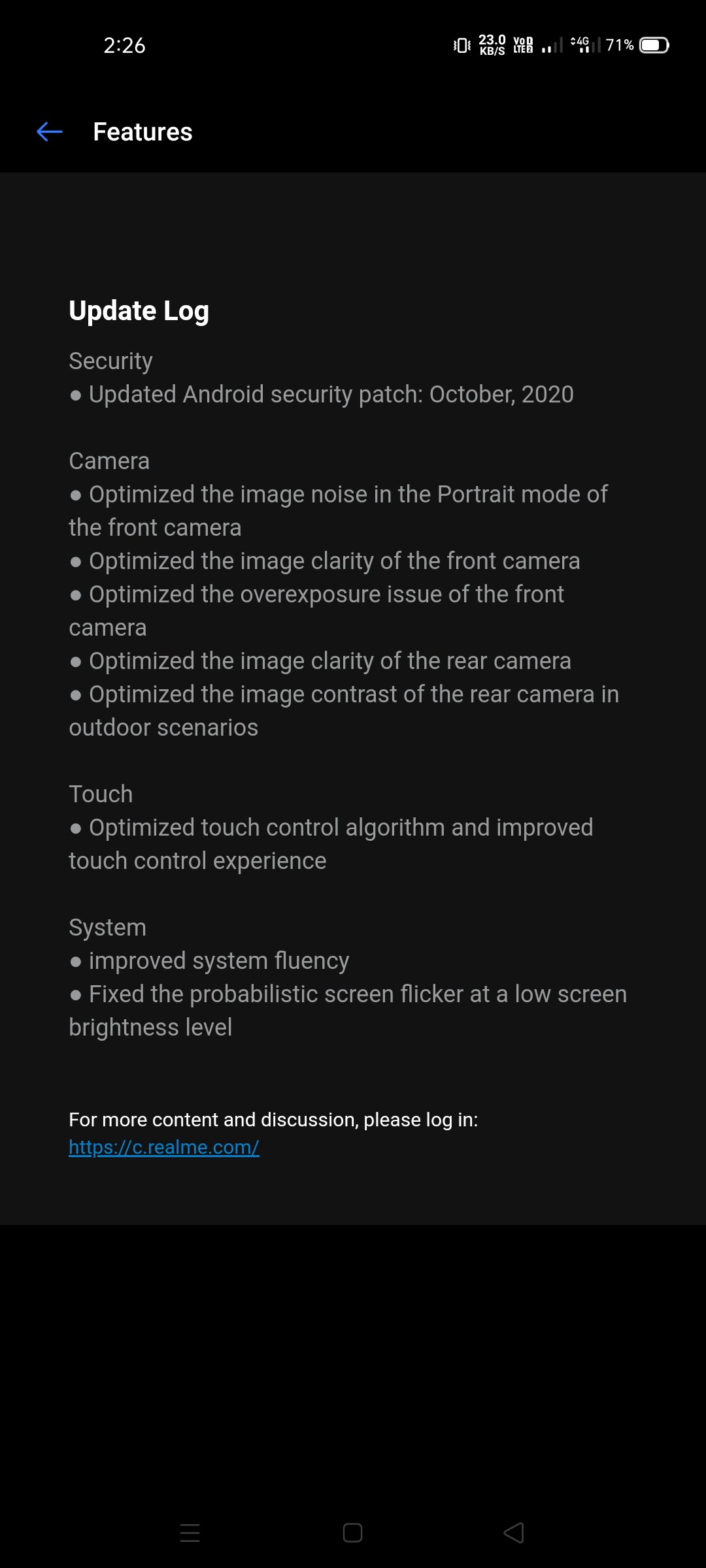Viewport: 706px width, 1568px height.
Task: Tap the Touch section heading
Action: pyautogui.click(x=100, y=793)
